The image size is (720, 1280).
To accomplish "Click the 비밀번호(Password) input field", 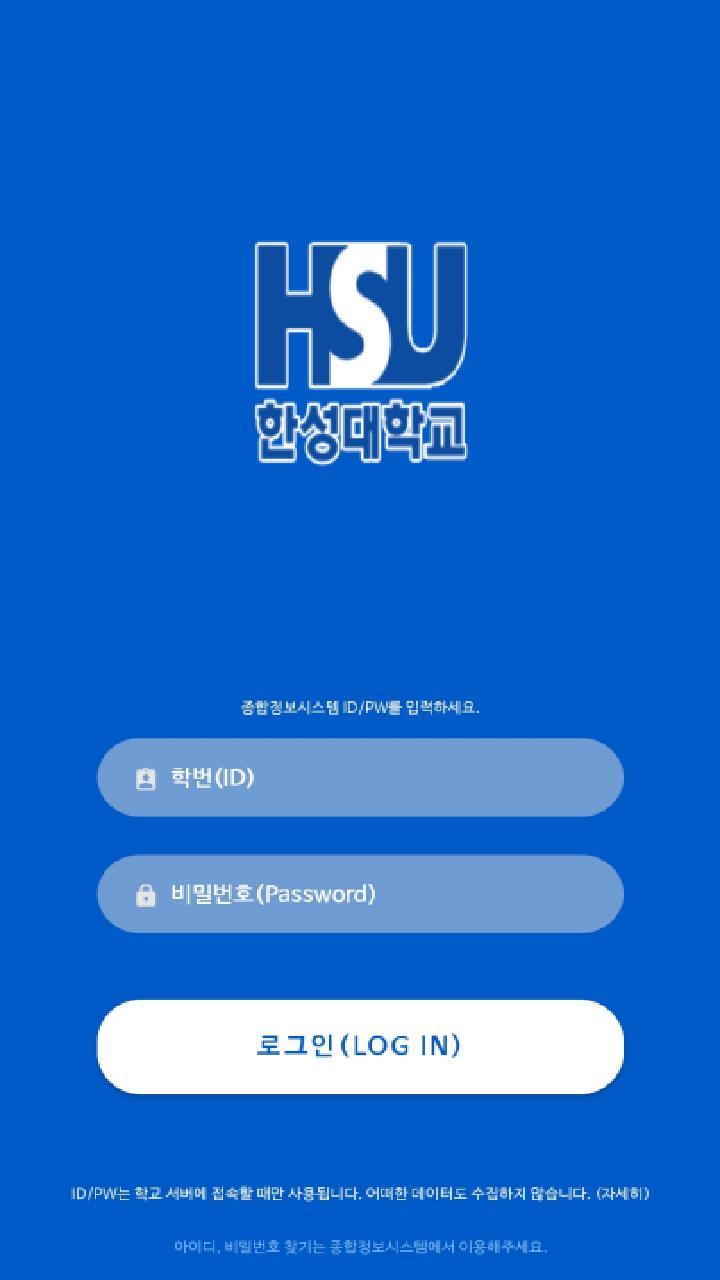I will tap(360, 894).
